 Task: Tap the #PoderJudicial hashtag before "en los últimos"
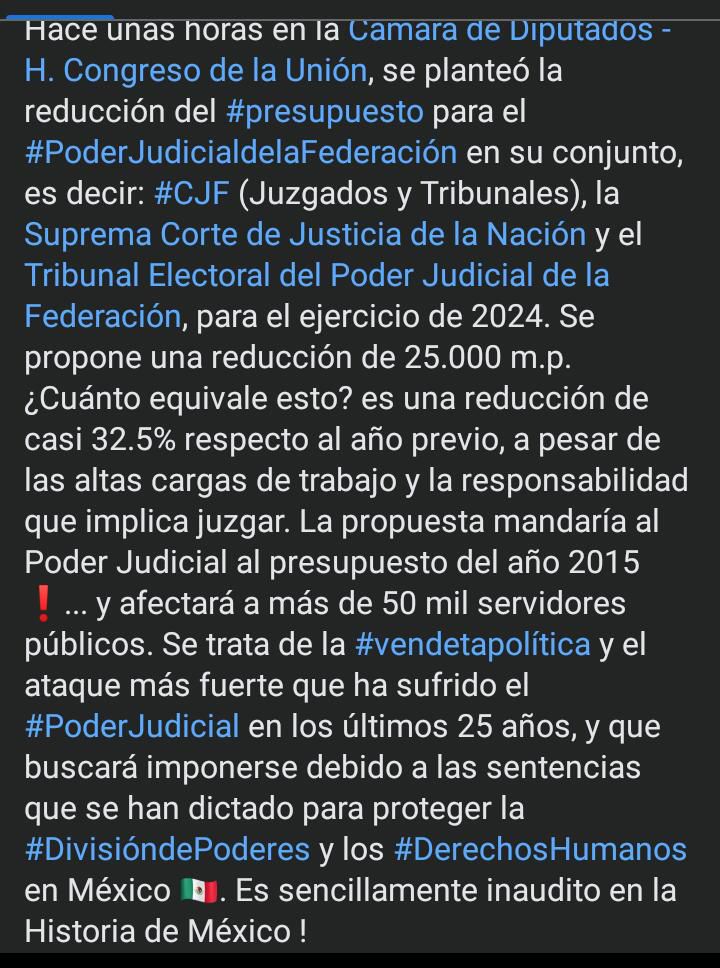[x=132, y=725]
